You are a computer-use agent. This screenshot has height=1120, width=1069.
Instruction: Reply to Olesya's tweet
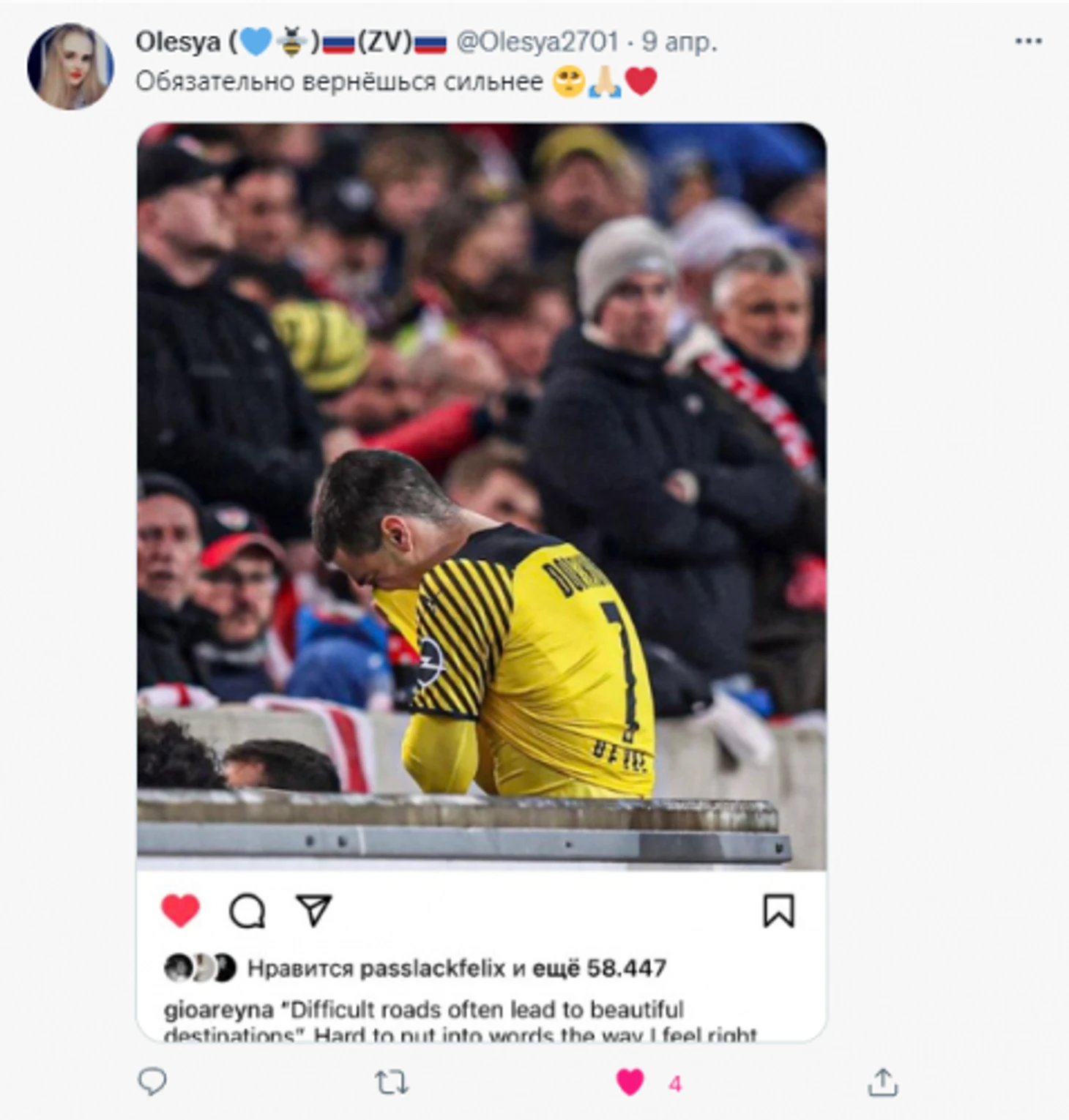152,1081
